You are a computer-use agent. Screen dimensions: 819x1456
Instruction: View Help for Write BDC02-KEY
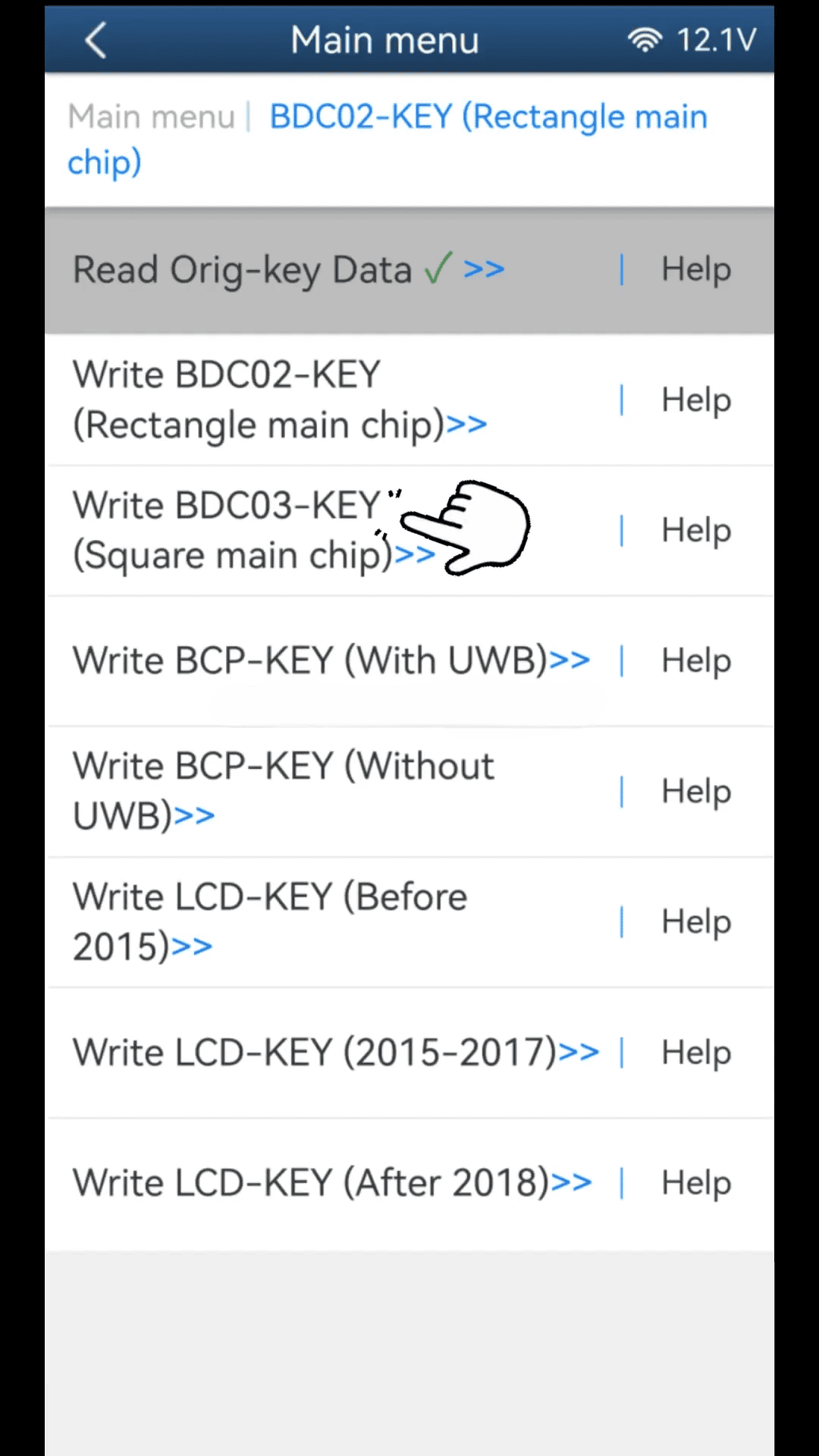695,400
